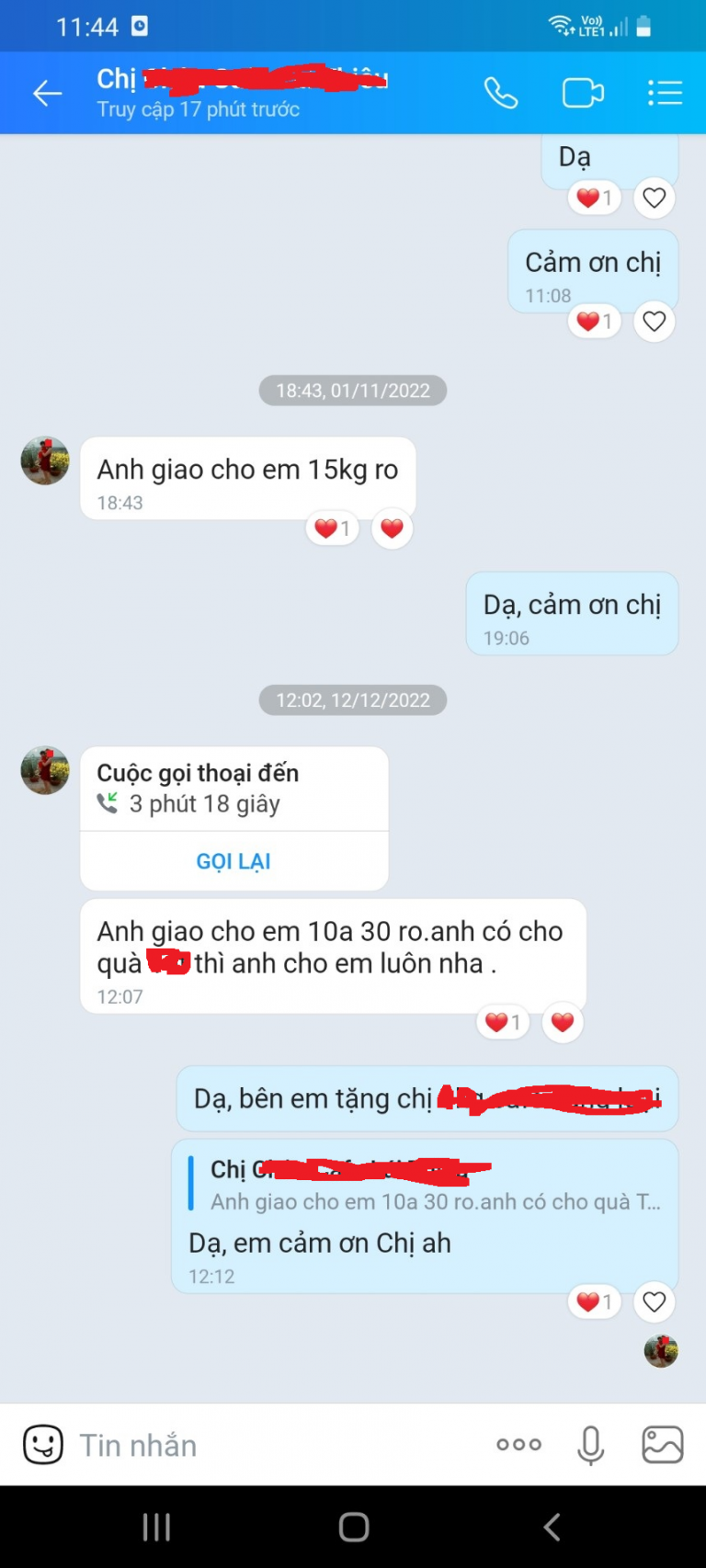The image size is (706, 1568).
Task: Open the sticker and emoji picker
Action: pos(43,1445)
